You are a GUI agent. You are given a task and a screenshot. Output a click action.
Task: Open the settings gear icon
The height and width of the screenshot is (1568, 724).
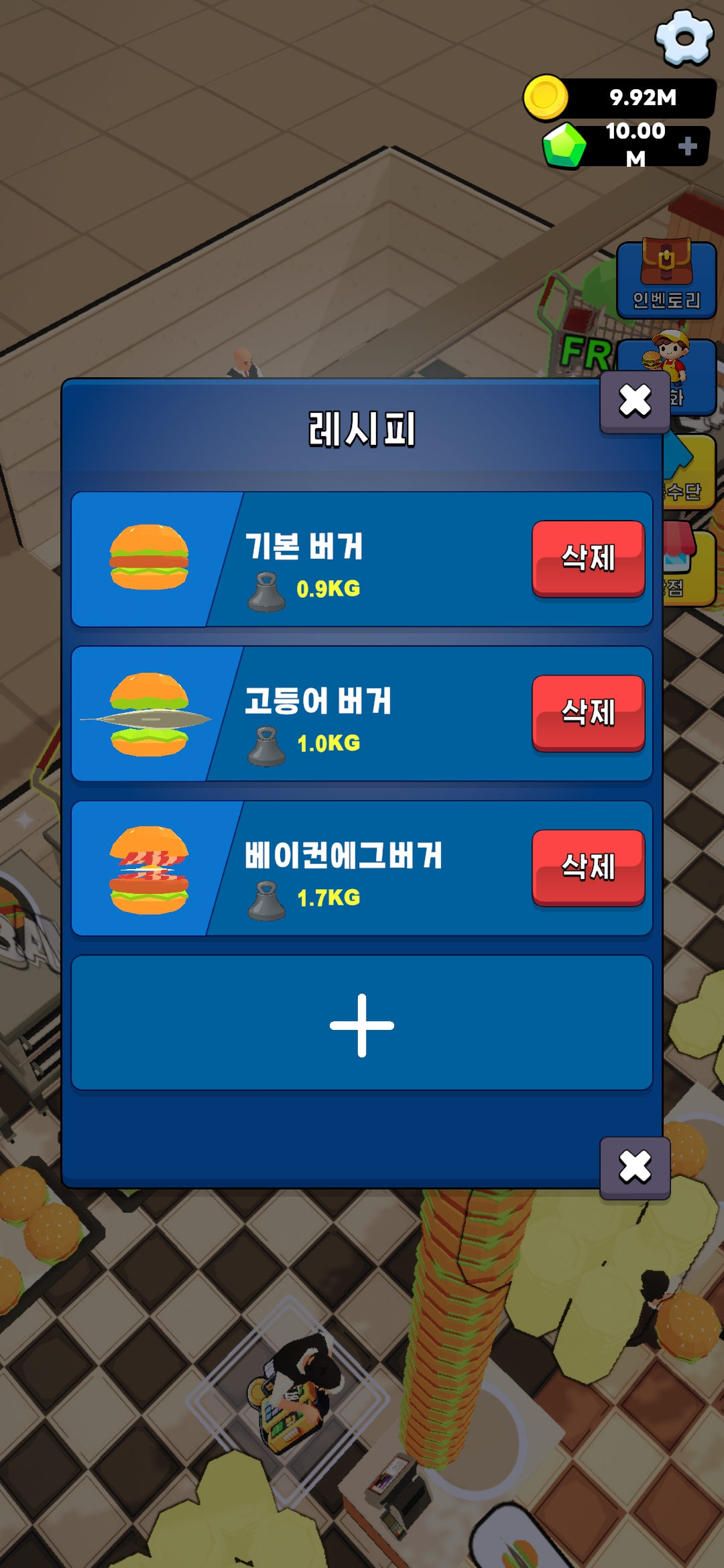tap(684, 38)
